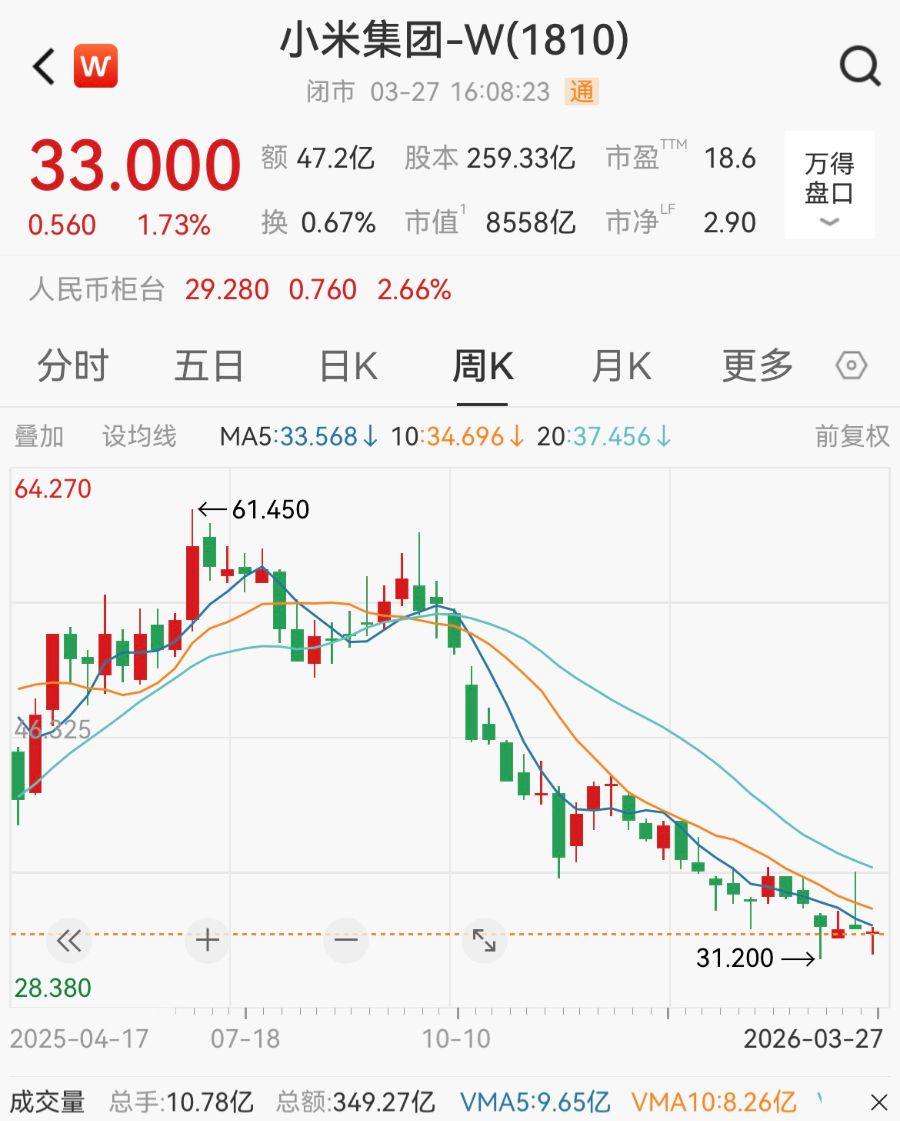Zoom out the chart with minus
The width and height of the screenshot is (900, 1121).
(346, 940)
